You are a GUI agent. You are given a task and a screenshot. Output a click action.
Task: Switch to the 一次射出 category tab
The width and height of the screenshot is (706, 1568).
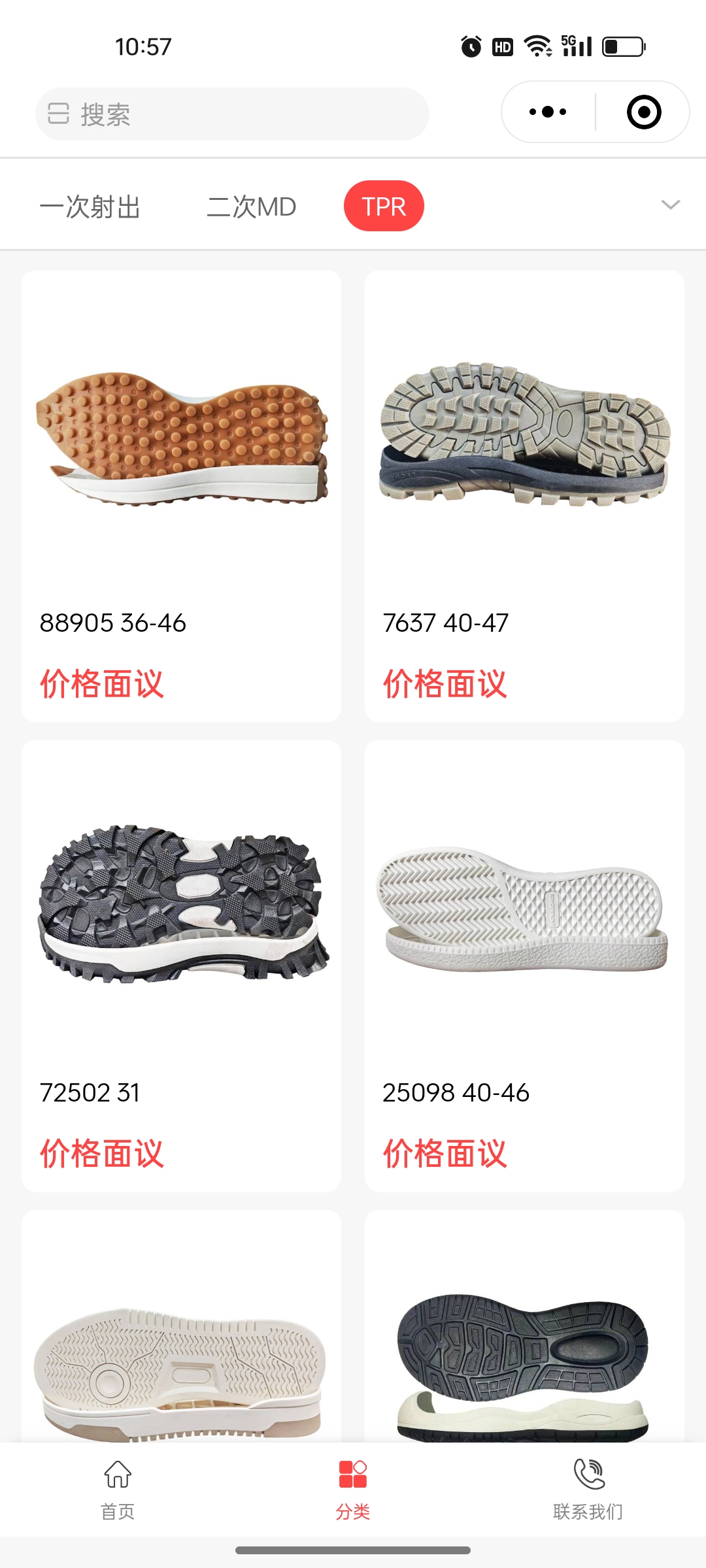(90, 207)
